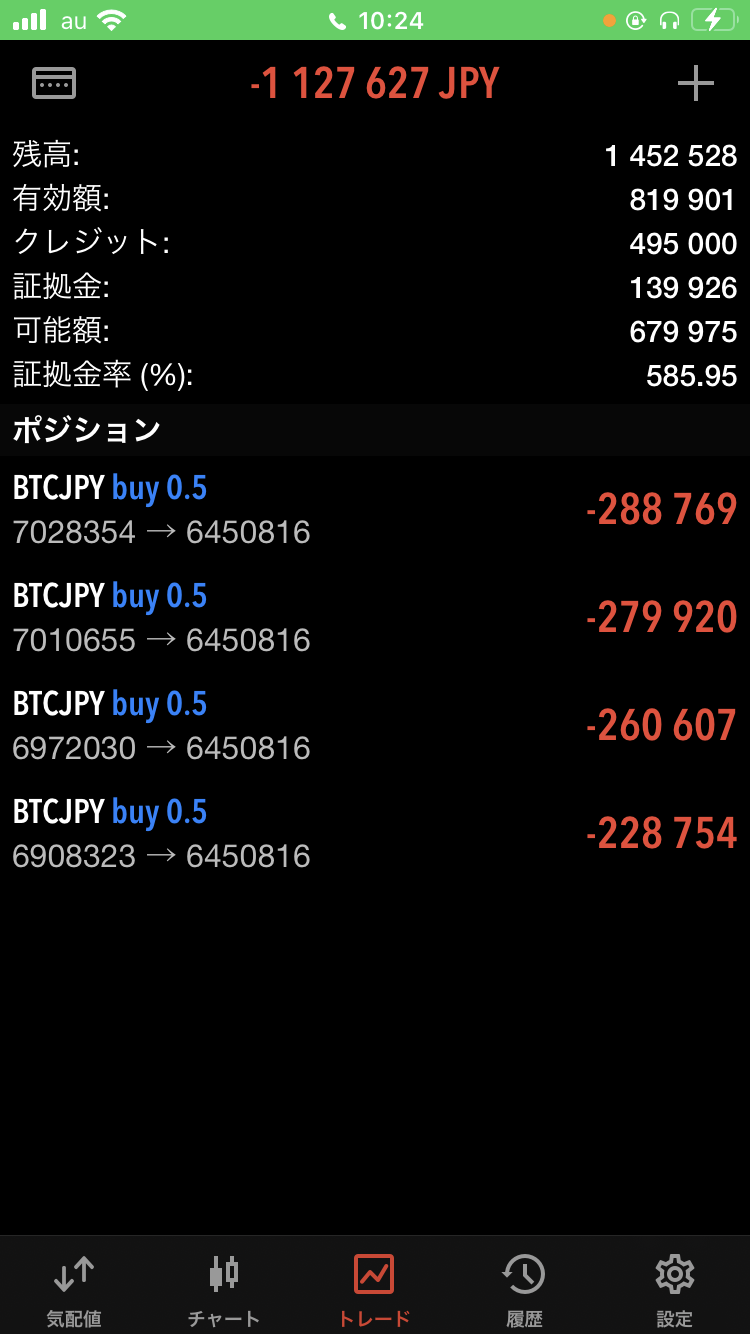750x1334 pixels.
Task: Open the 設定 tab
Action: 675,1289
